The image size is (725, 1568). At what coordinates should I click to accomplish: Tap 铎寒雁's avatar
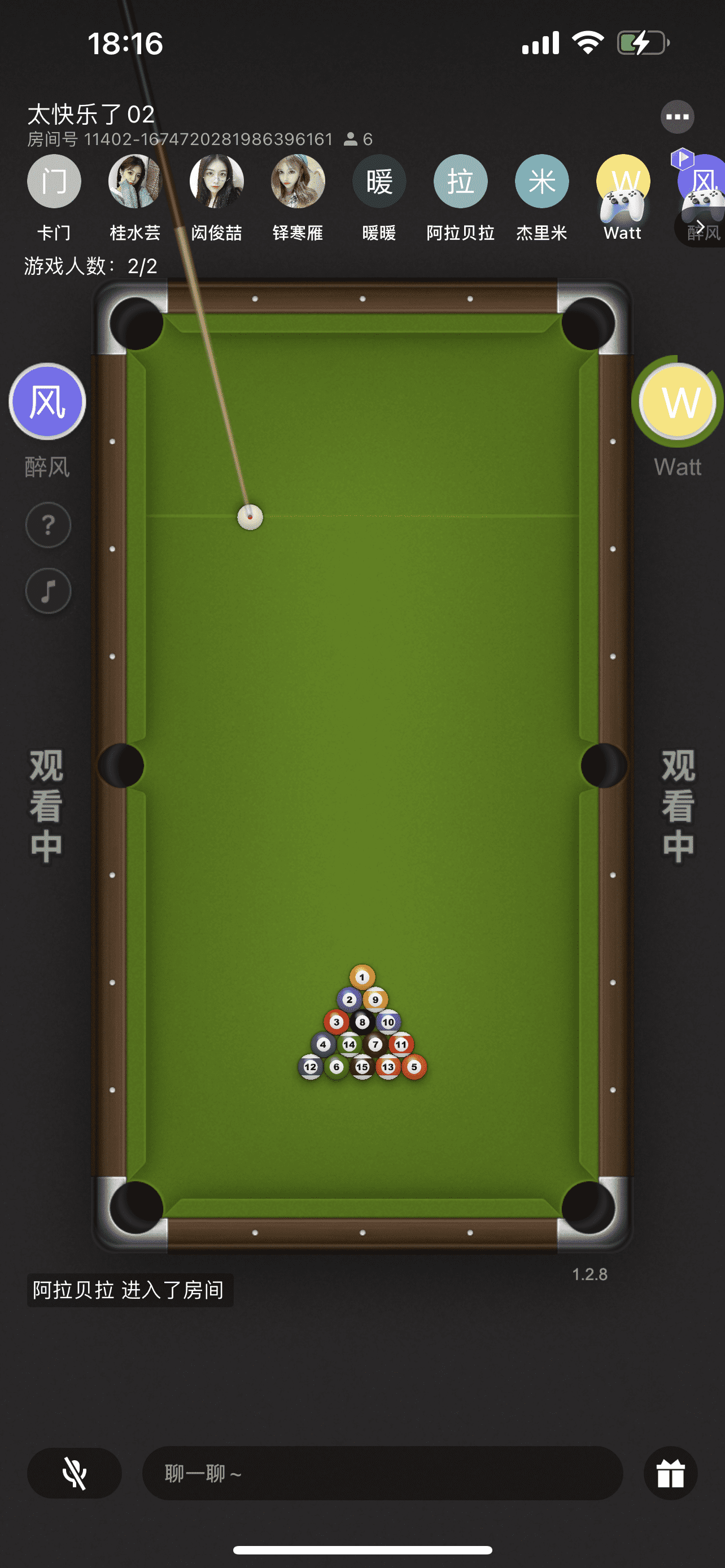pos(298,181)
